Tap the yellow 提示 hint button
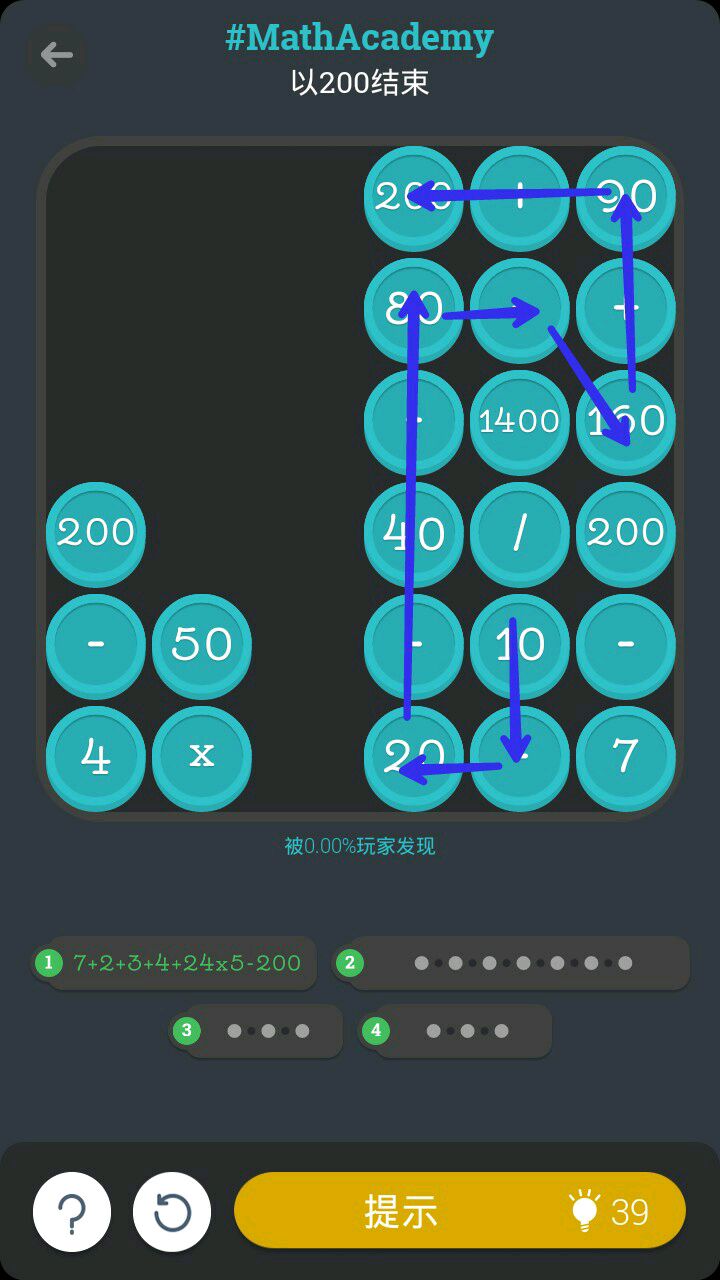The height and width of the screenshot is (1280, 720). 460,1211
